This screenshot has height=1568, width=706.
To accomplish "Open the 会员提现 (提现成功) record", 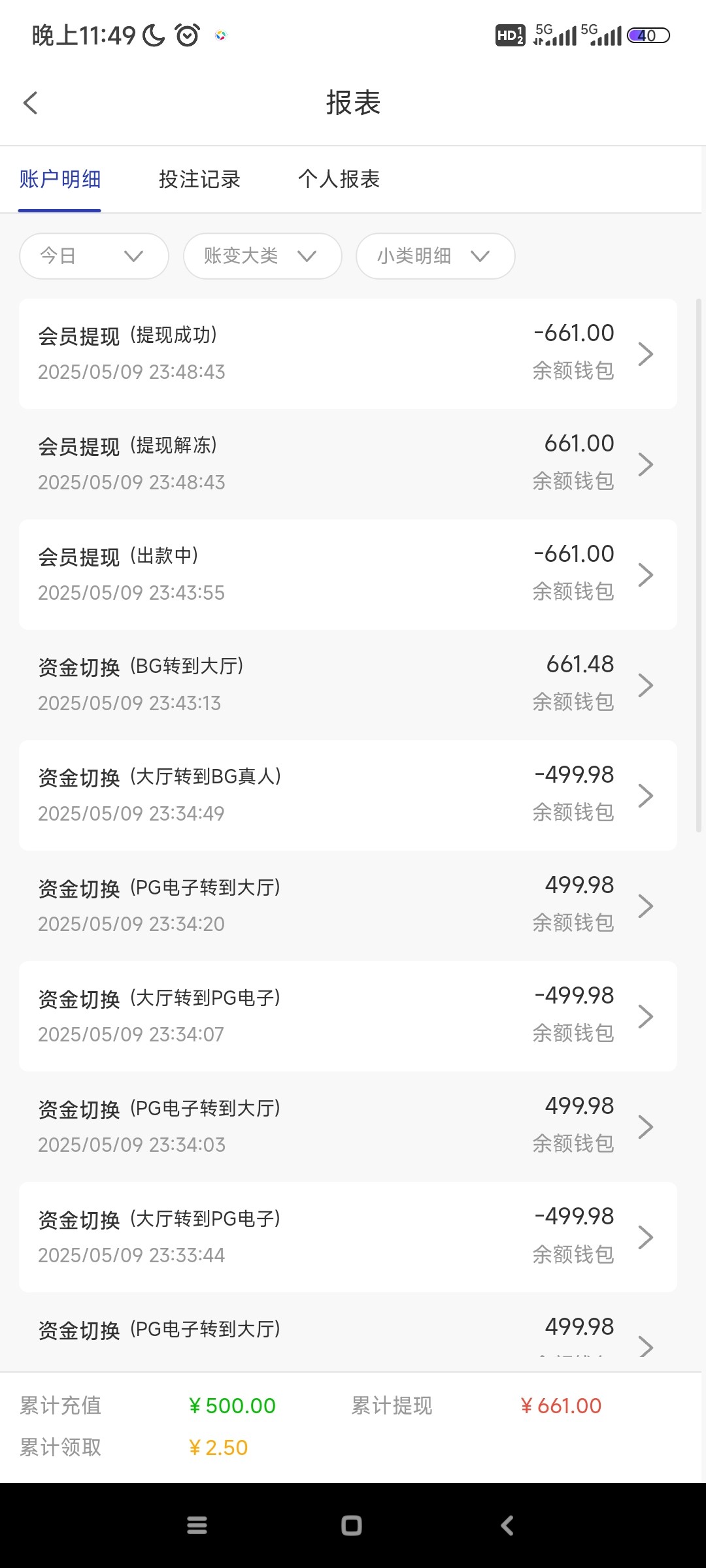I will click(348, 354).
